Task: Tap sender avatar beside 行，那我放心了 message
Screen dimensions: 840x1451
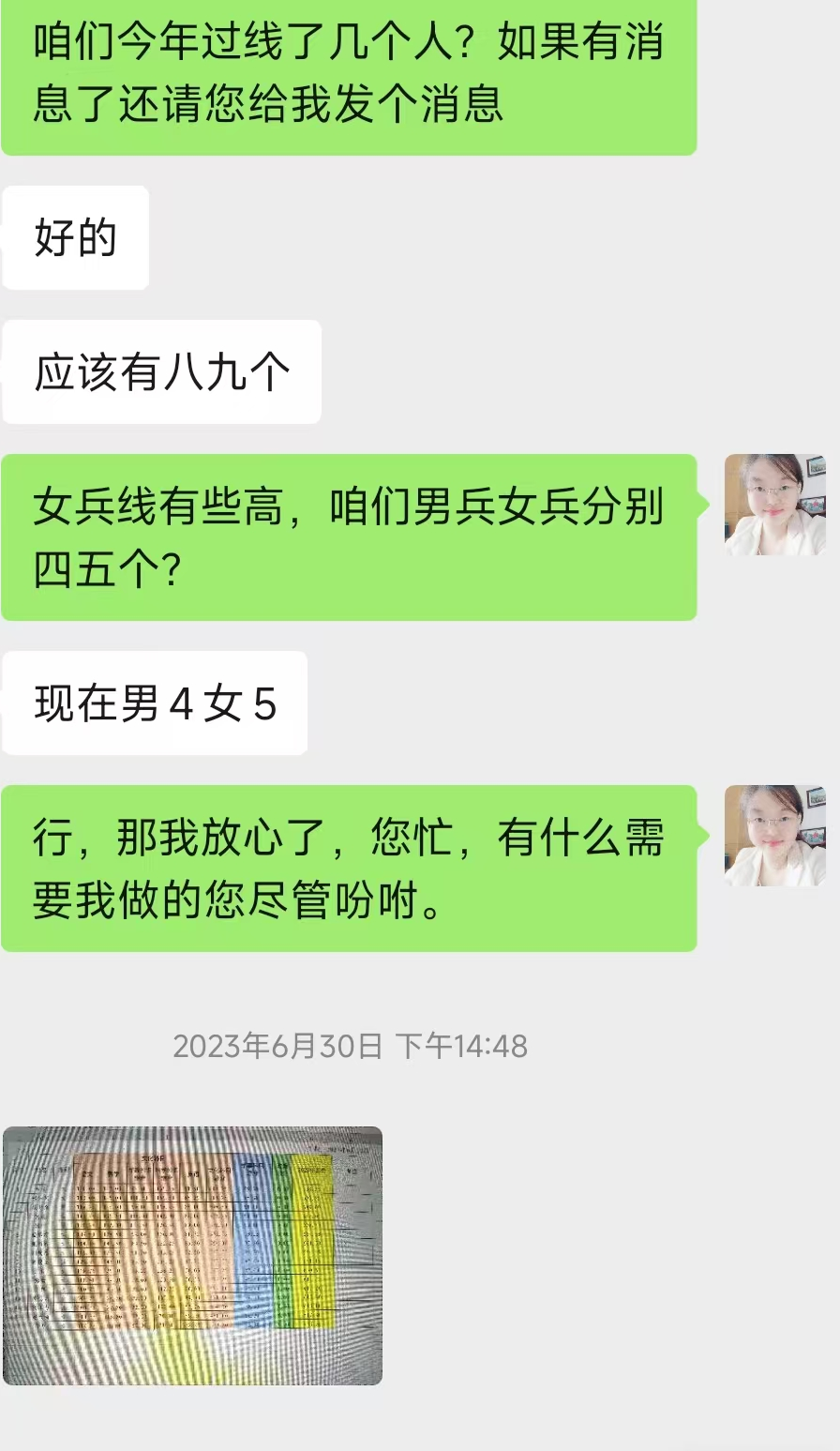Action: click(x=774, y=836)
